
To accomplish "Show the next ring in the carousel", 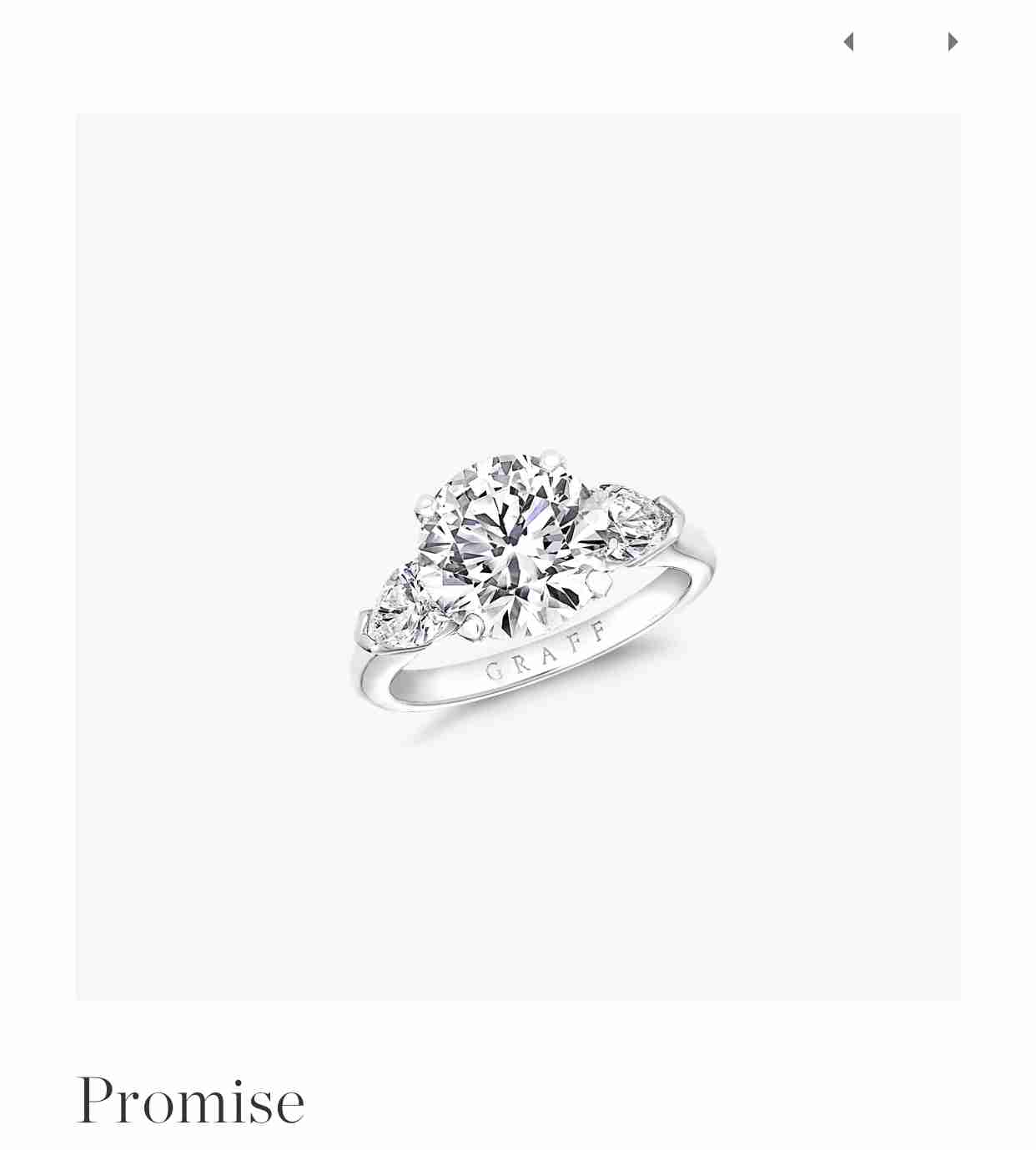I will click(x=953, y=42).
